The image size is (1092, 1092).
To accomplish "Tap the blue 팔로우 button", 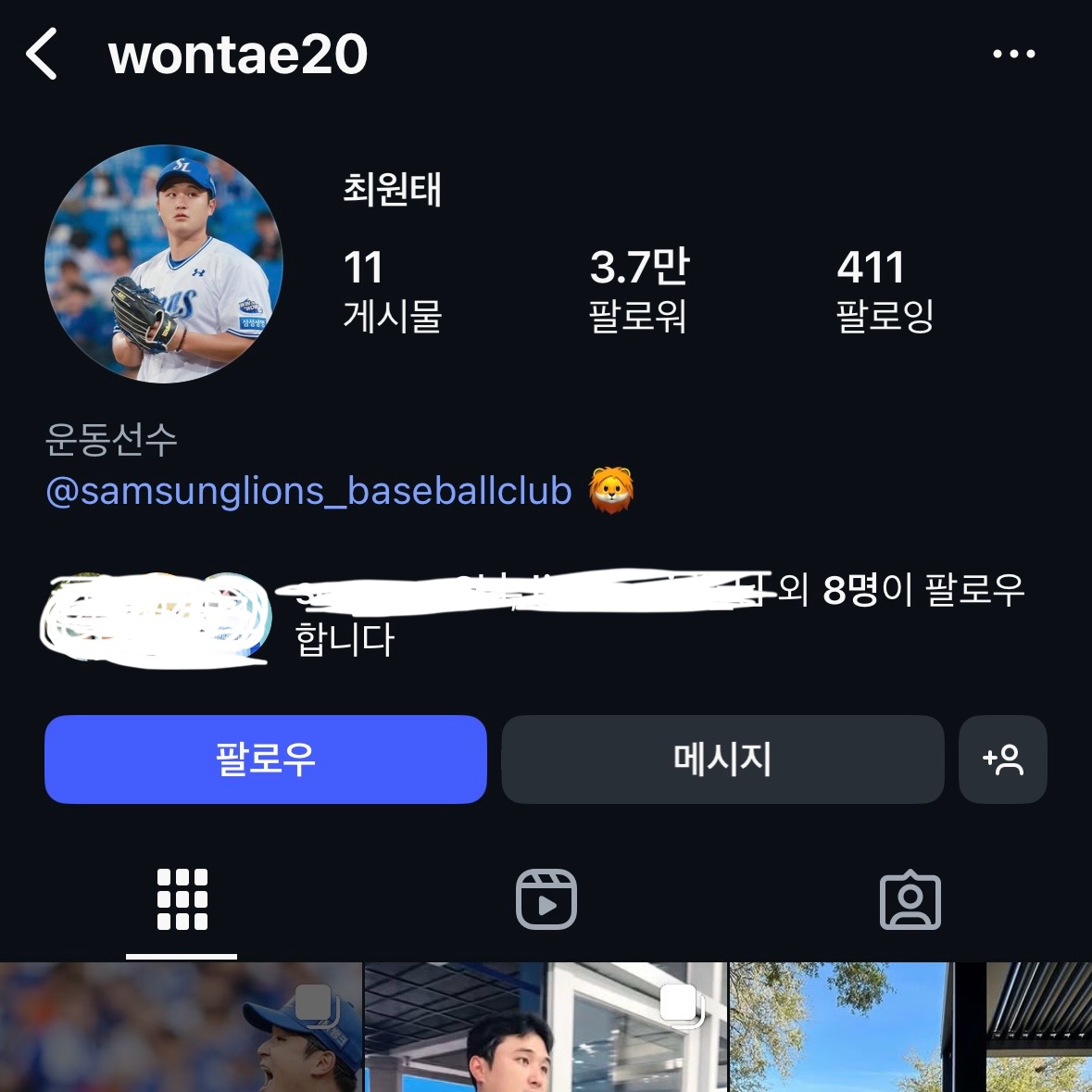I will [x=265, y=759].
